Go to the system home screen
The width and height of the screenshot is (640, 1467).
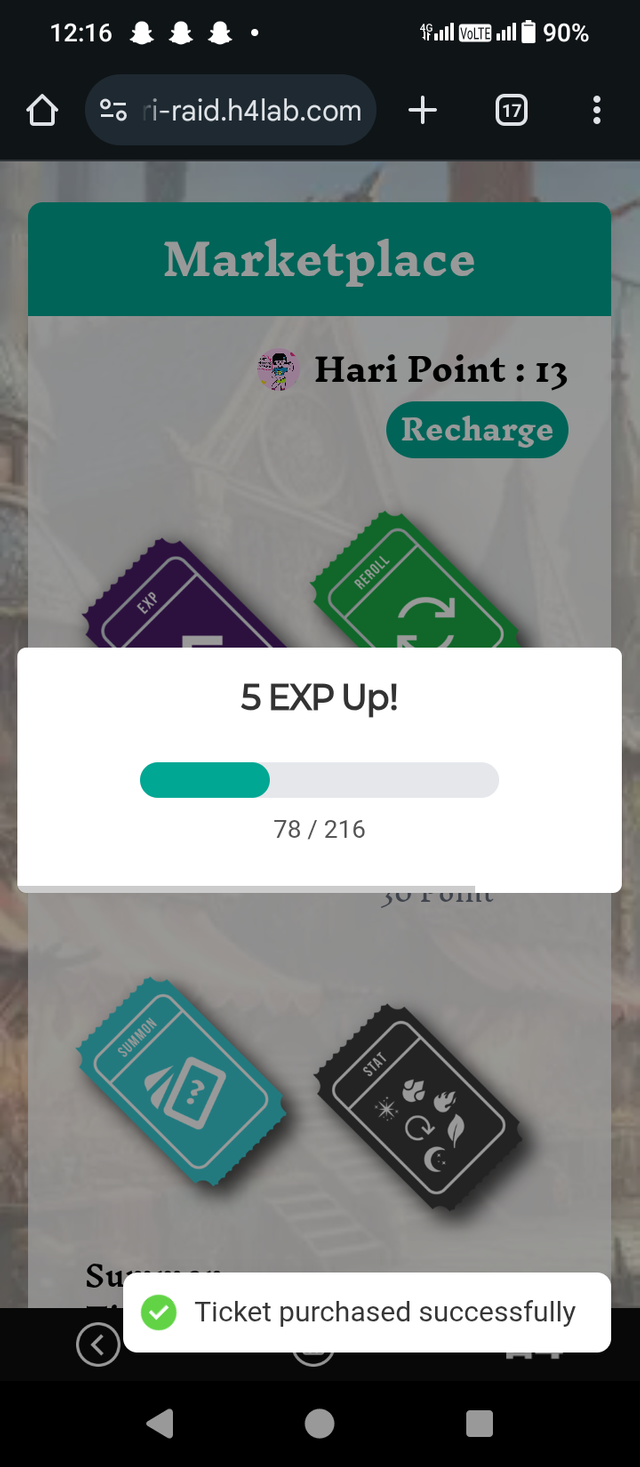320,1423
